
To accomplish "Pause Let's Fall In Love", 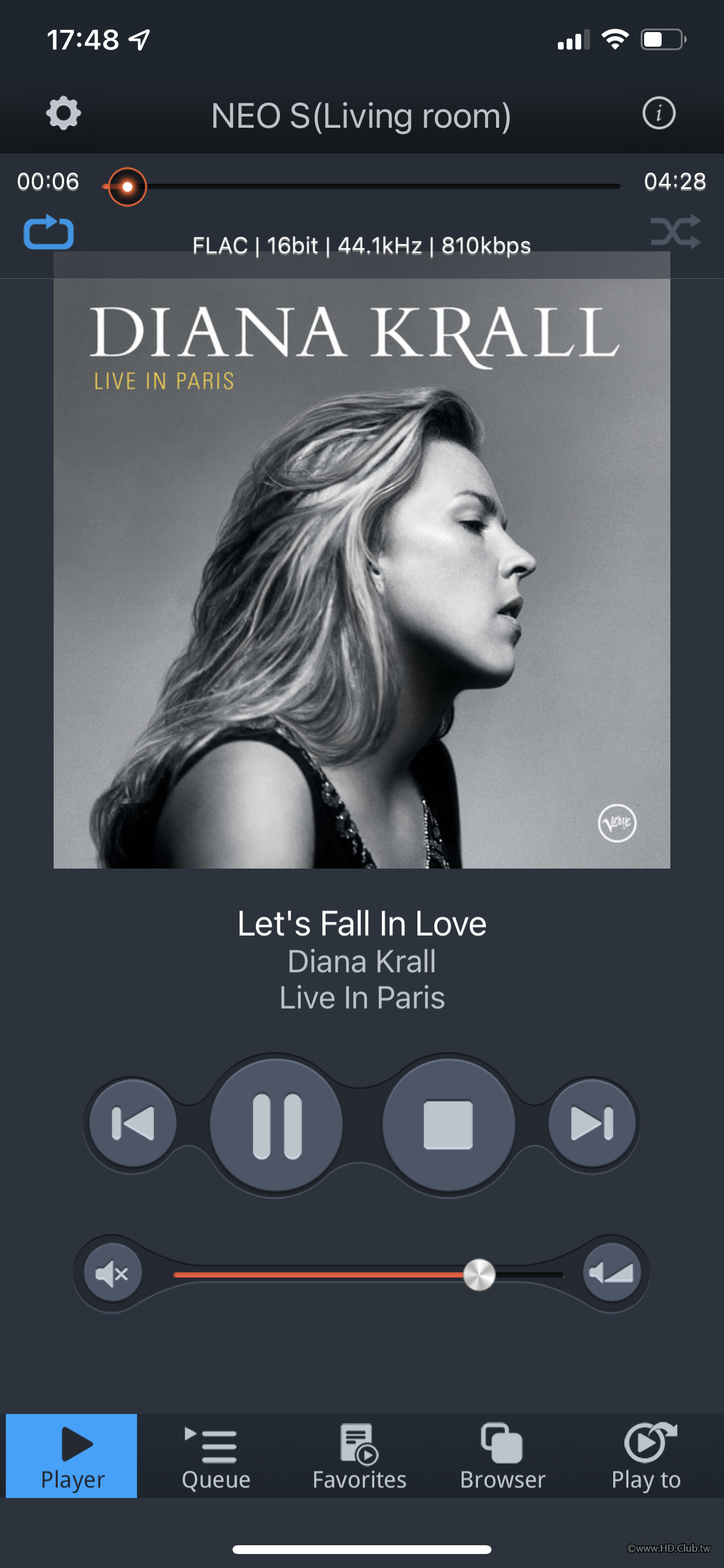I will click(x=276, y=1125).
